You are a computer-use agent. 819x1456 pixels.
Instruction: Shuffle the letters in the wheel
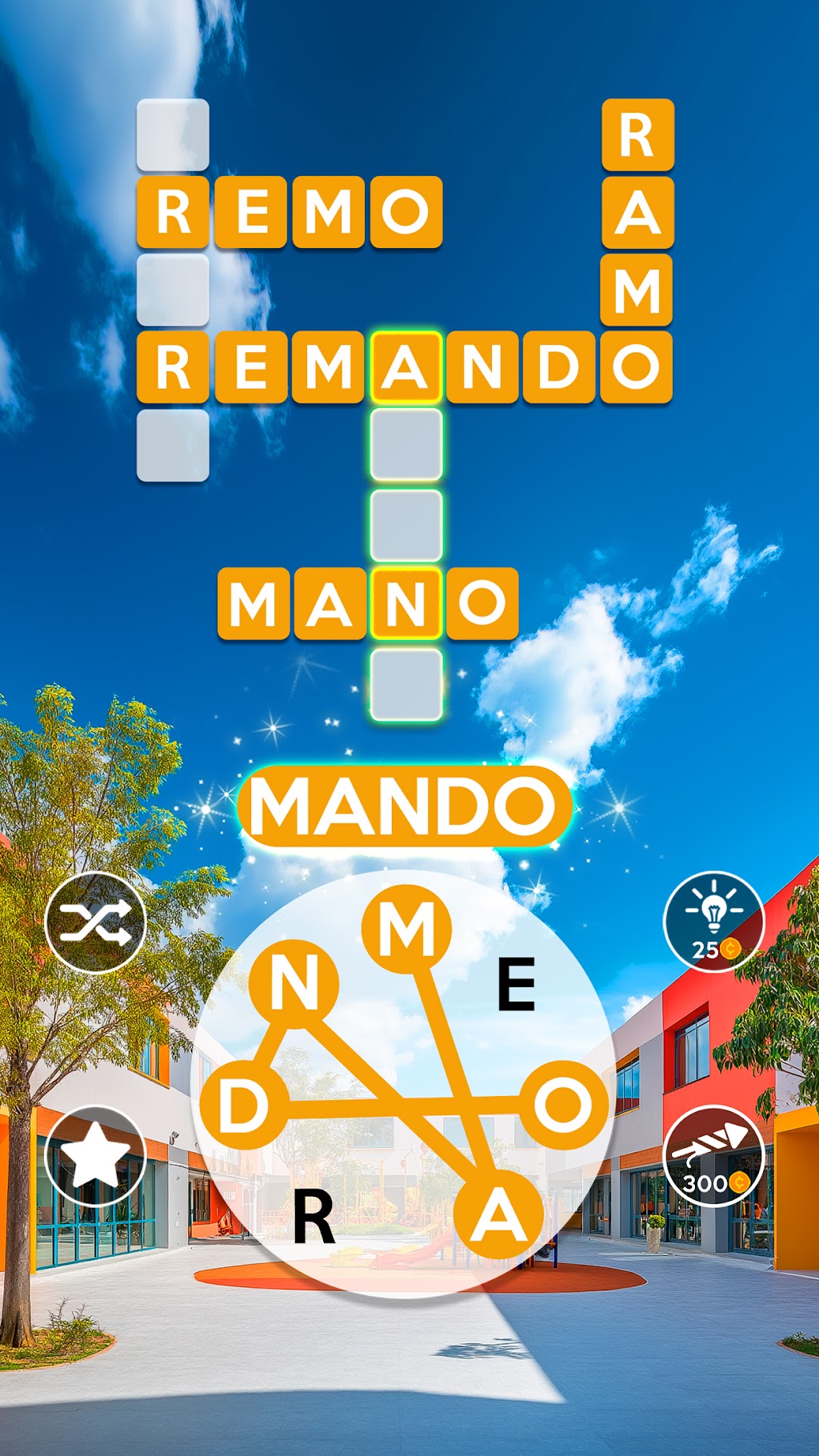point(96,922)
